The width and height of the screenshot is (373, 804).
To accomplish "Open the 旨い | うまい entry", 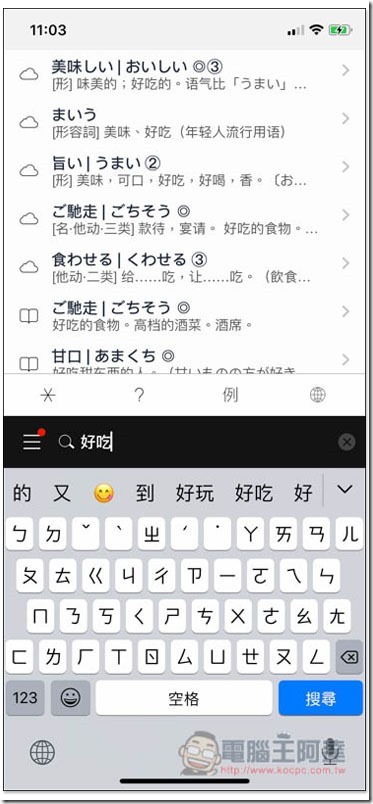I will point(186,171).
